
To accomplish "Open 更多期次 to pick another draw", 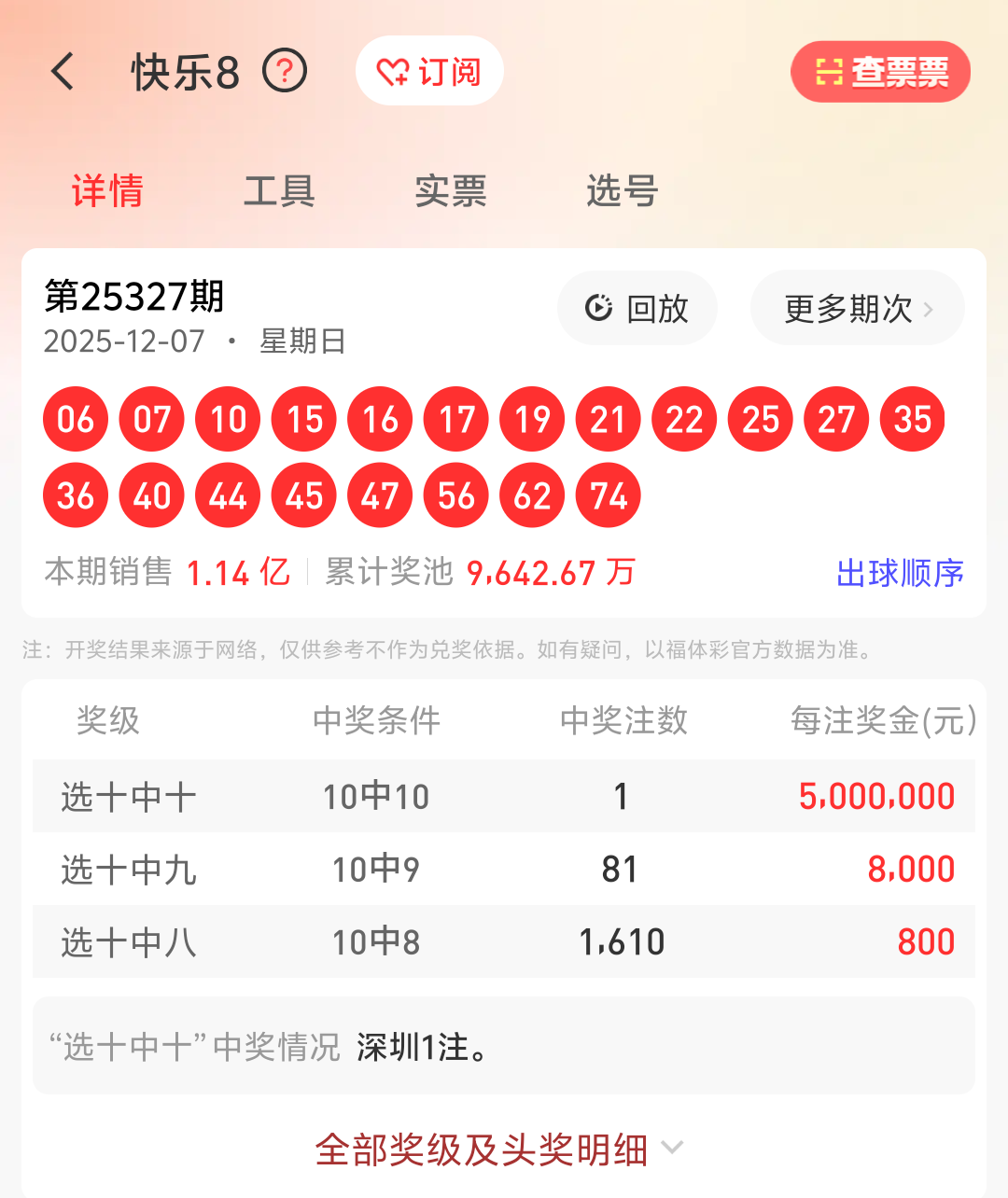I will [x=847, y=308].
